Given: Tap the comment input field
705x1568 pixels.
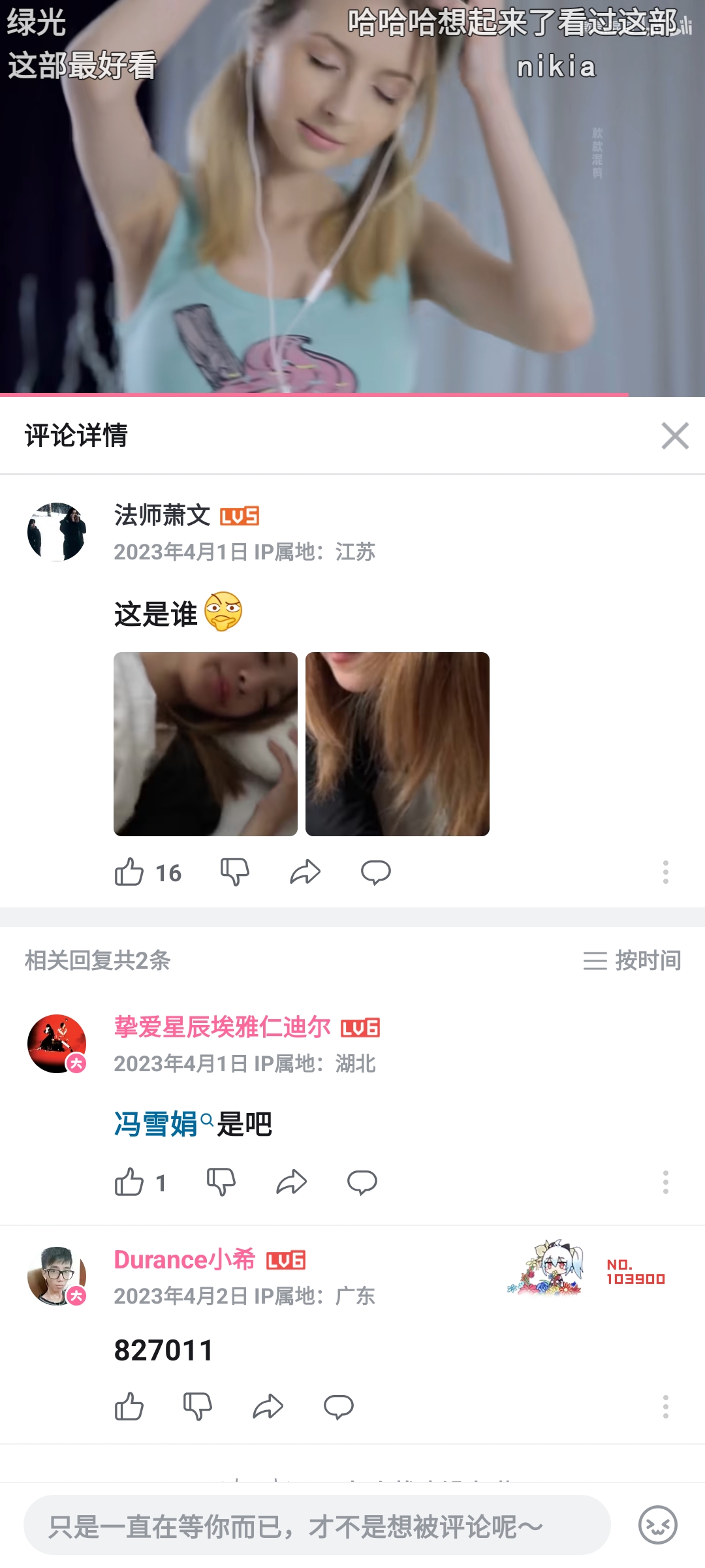Looking at the screenshot, I should (317, 1526).
